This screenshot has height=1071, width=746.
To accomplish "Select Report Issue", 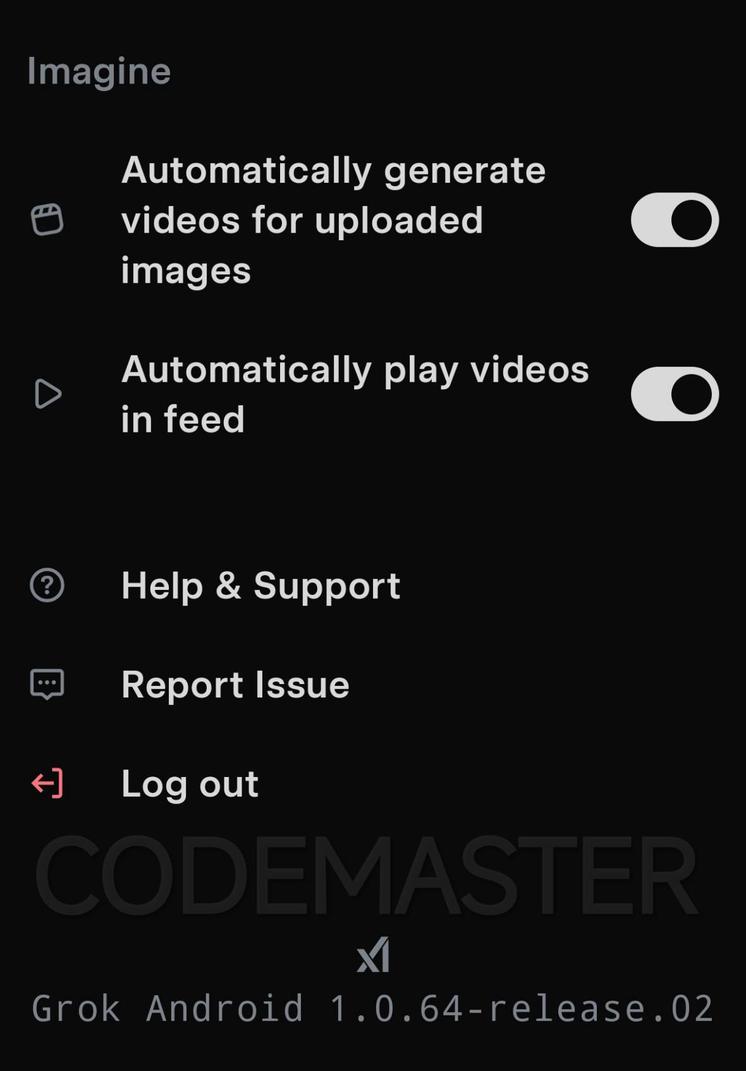I will (235, 684).
